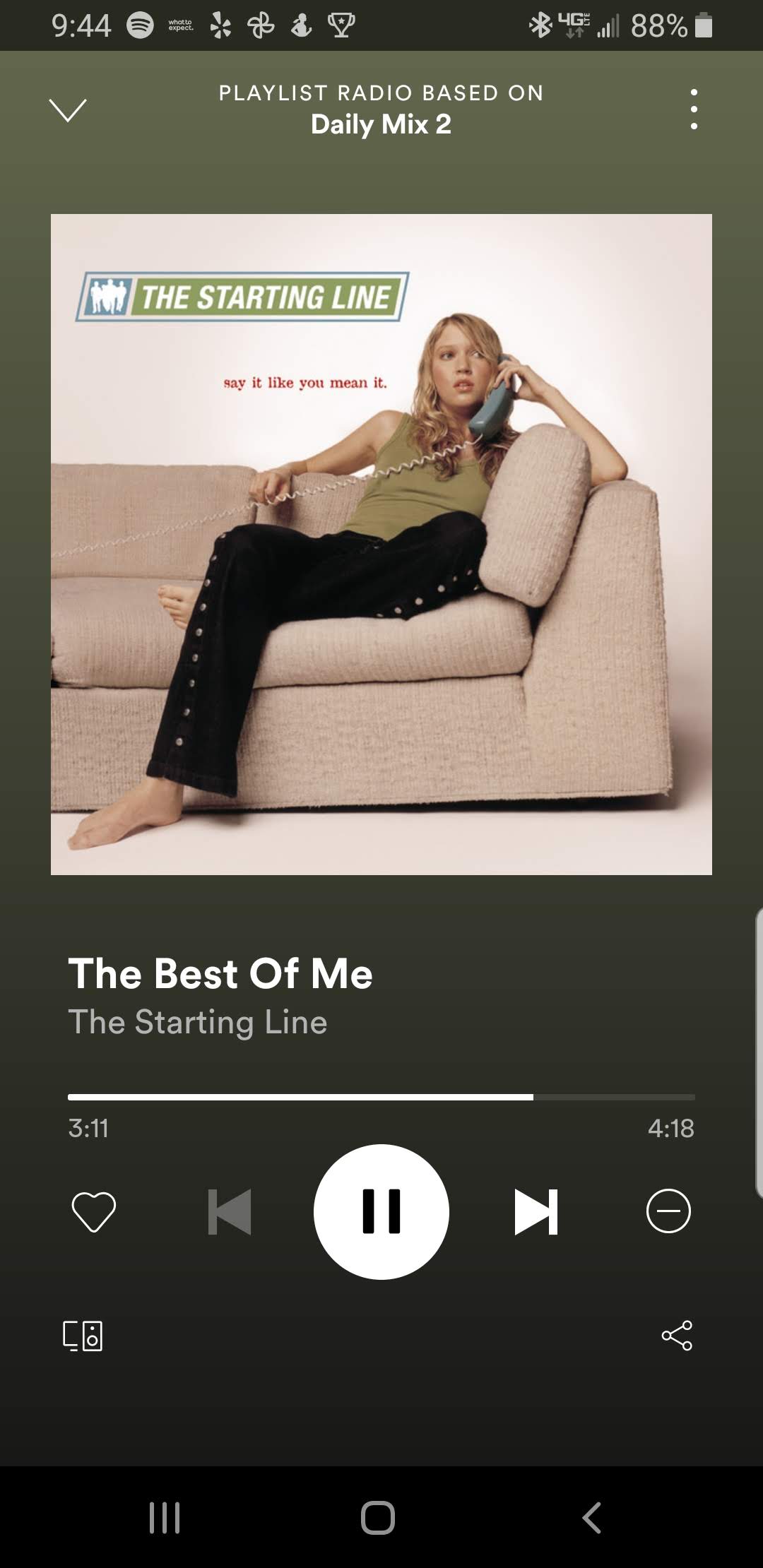
Task: Go to the home screen
Action: coord(378,1517)
